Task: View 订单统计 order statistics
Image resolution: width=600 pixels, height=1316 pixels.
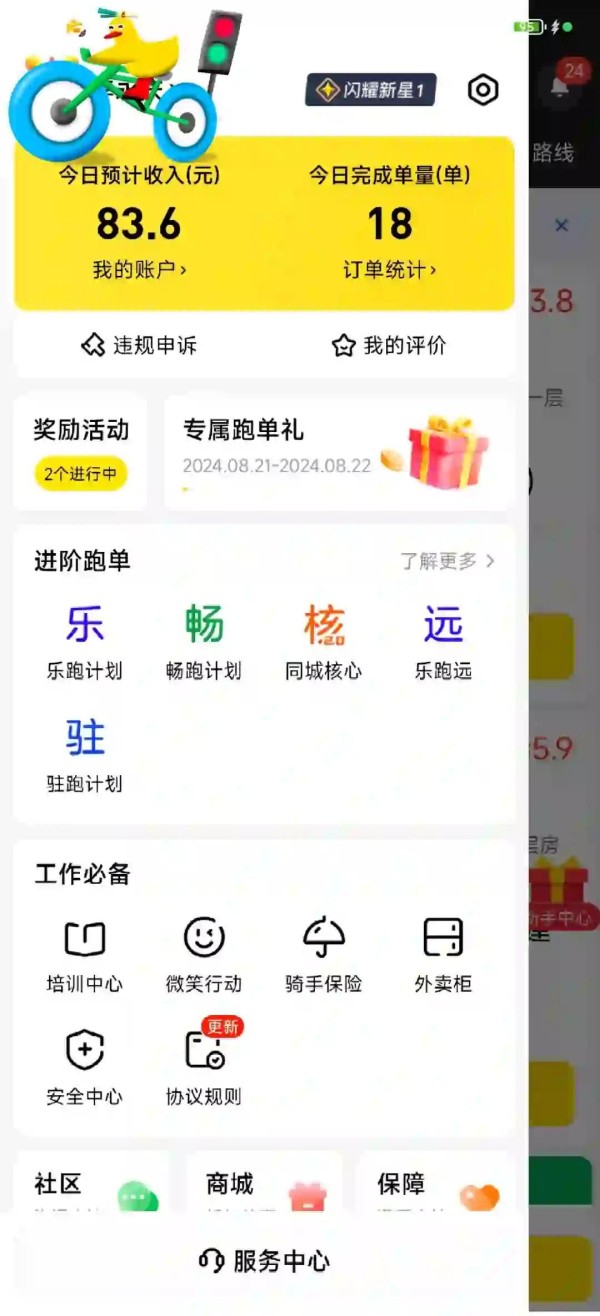Action: point(389,269)
